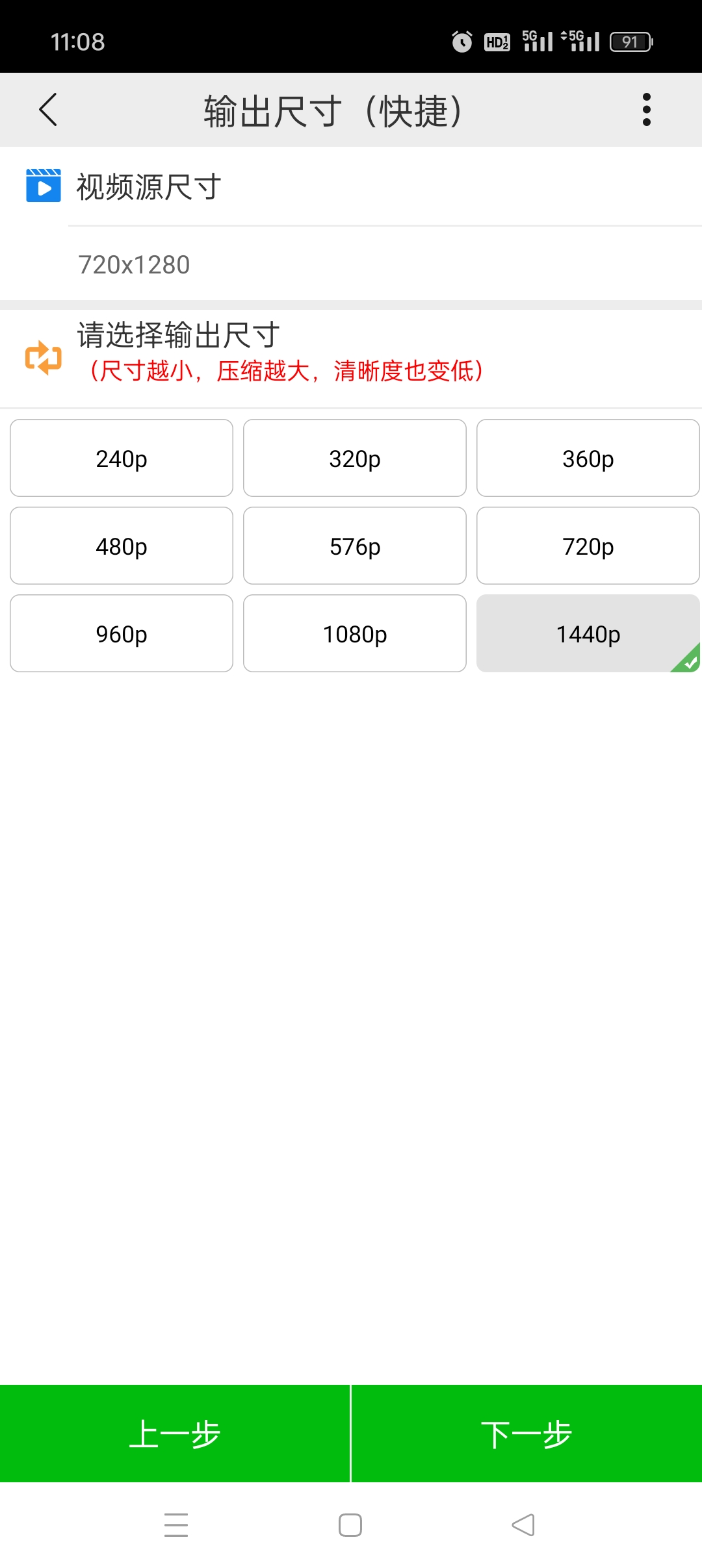This screenshot has height=1568, width=702.
Task: Go to previous step with 上一步
Action: pyautogui.click(x=175, y=1434)
